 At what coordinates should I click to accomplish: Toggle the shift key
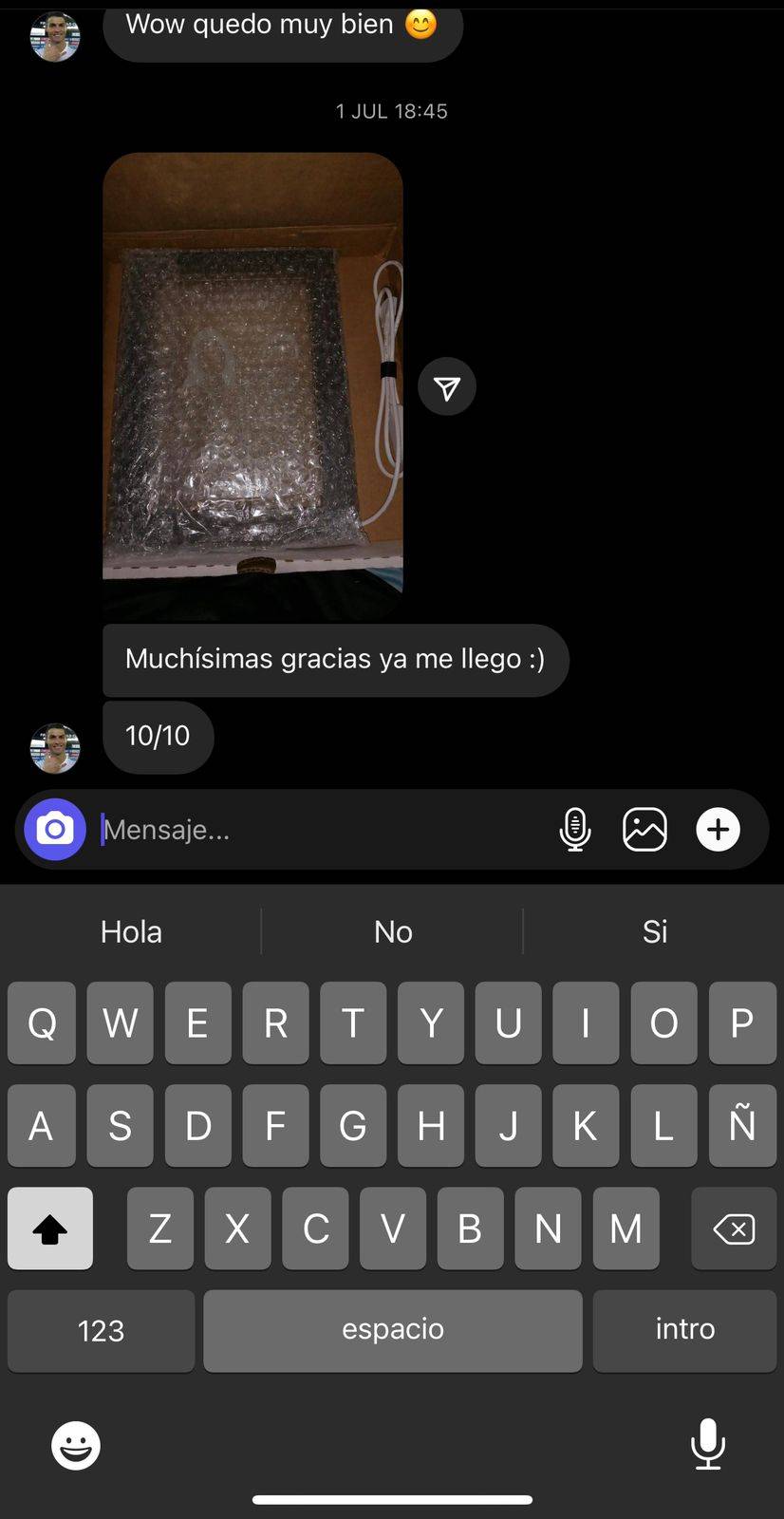tap(50, 1229)
